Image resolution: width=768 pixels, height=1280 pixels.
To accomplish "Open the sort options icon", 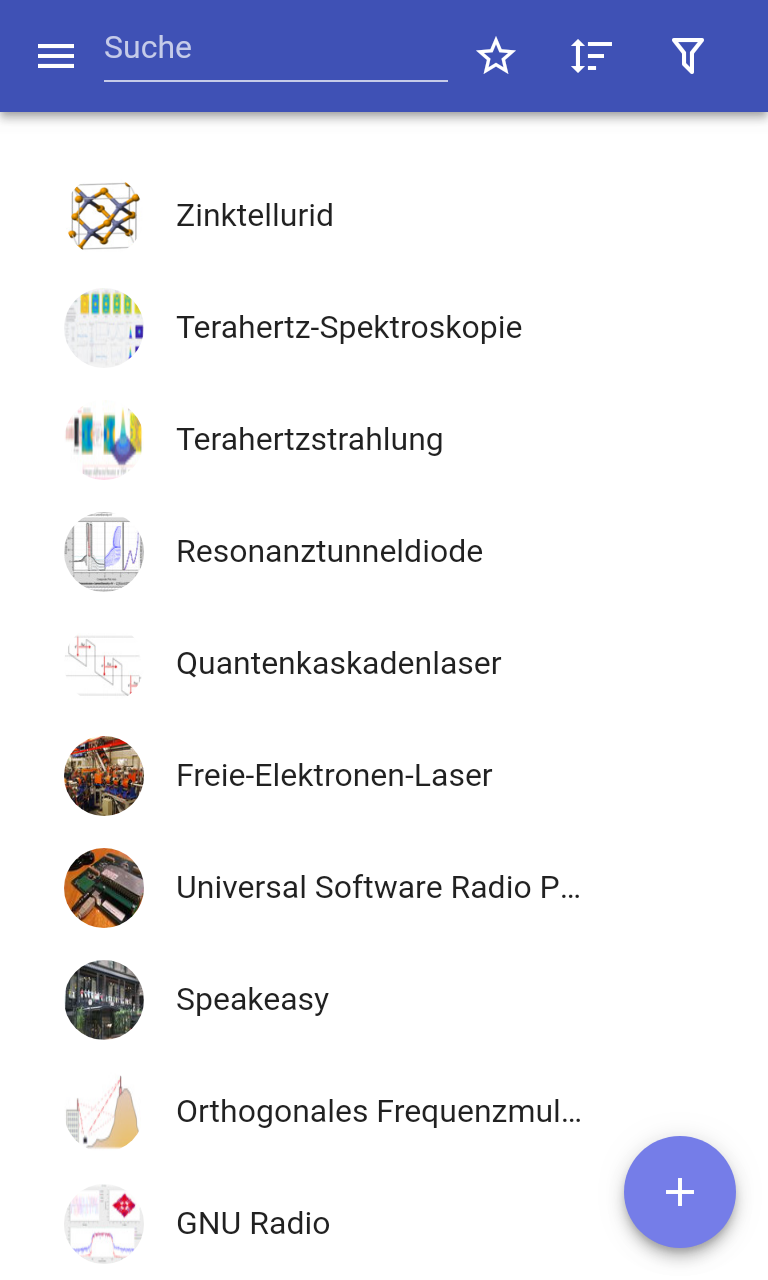I will pos(591,57).
